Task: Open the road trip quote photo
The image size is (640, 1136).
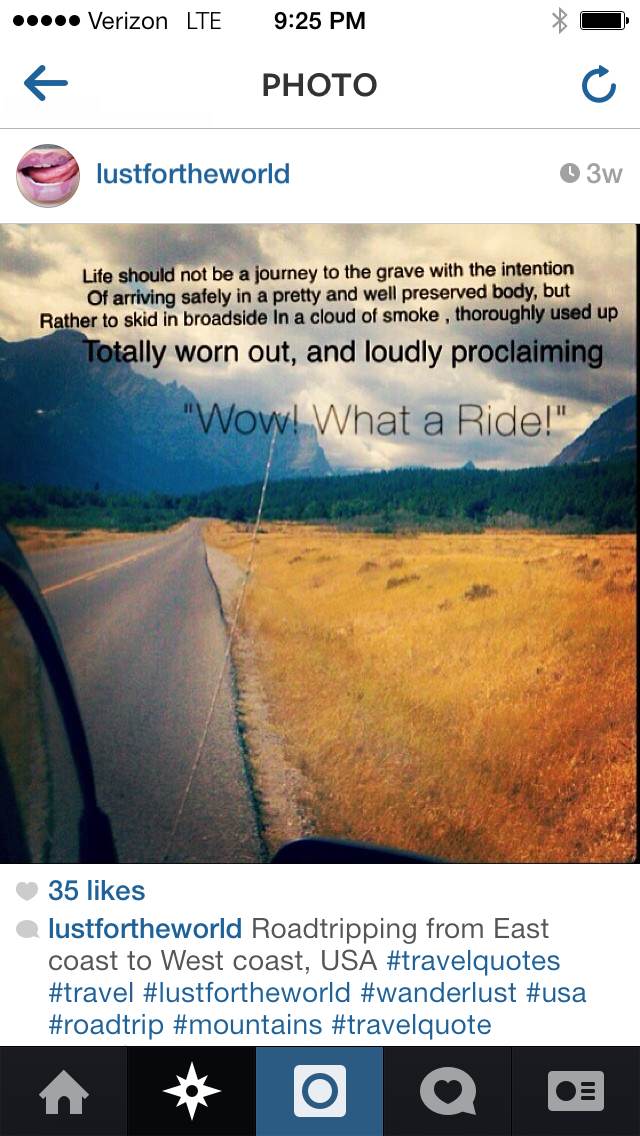Action: pos(320,543)
